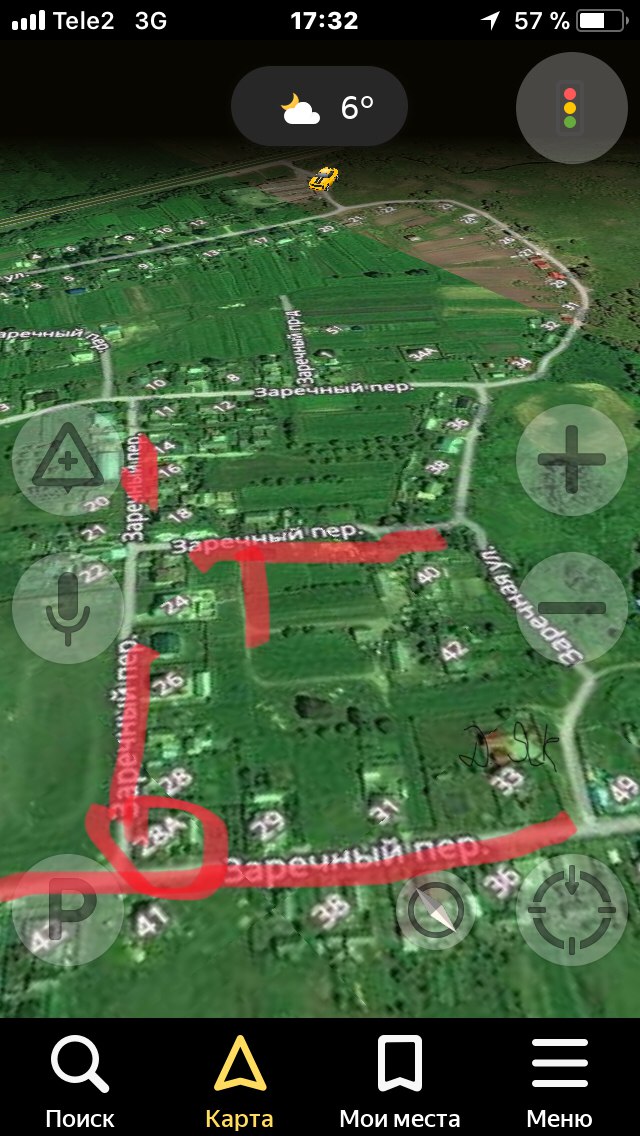The image size is (640, 1136).
Task: Open the Поиск tab
Action: [80, 1080]
